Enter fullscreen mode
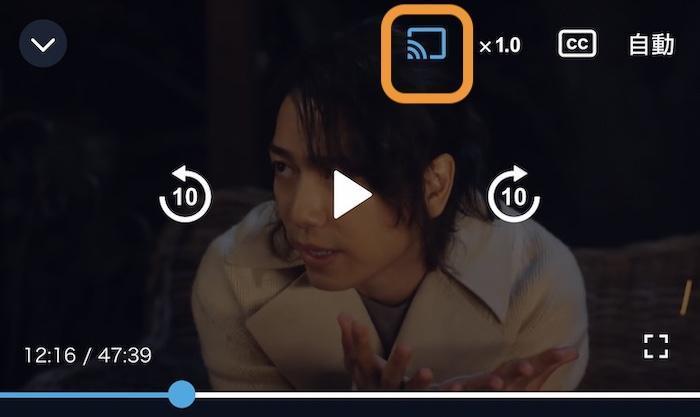The width and height of the screenshot is (700, 417). coord(655,347)
